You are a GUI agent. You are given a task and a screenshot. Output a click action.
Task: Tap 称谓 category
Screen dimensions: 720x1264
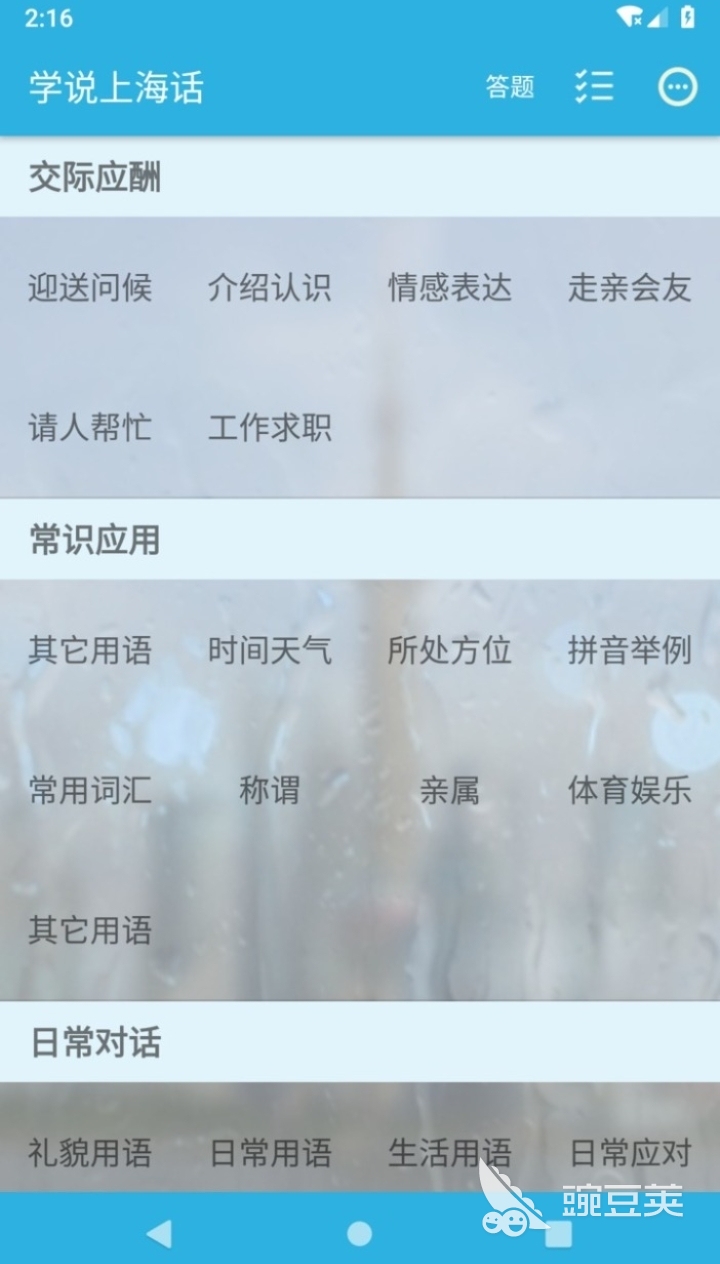pos(270,791)
